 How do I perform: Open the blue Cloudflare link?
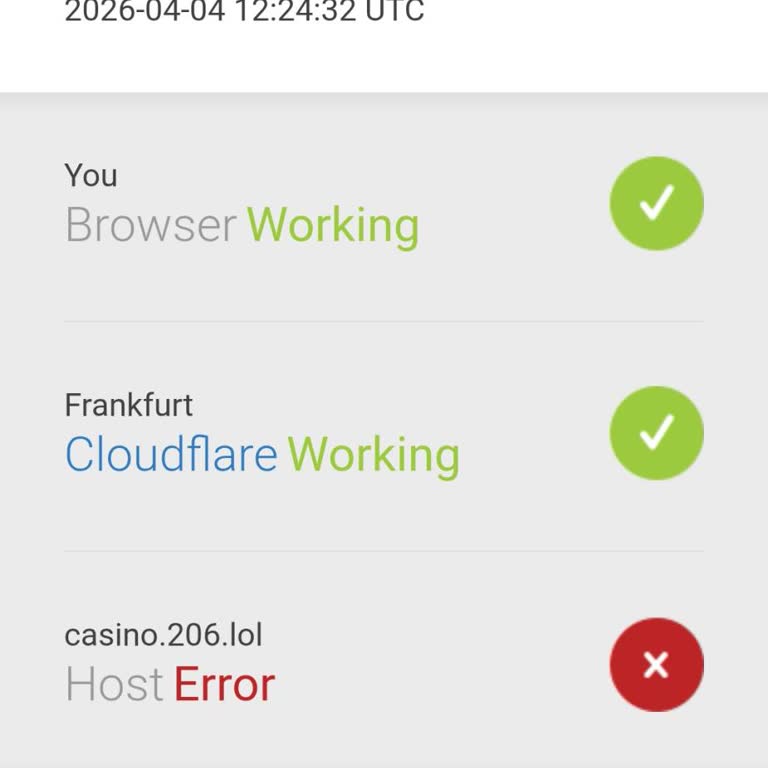(171, 455)
